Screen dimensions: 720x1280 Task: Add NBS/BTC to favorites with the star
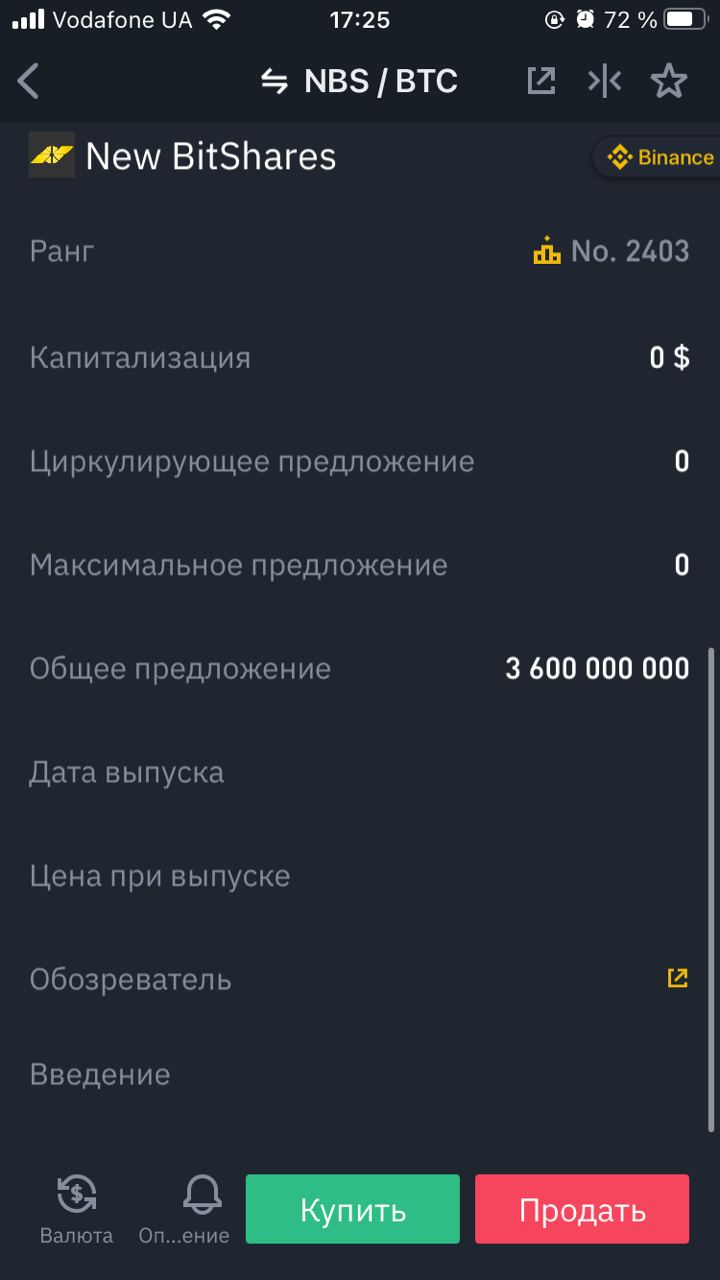(x=669, y=81)
